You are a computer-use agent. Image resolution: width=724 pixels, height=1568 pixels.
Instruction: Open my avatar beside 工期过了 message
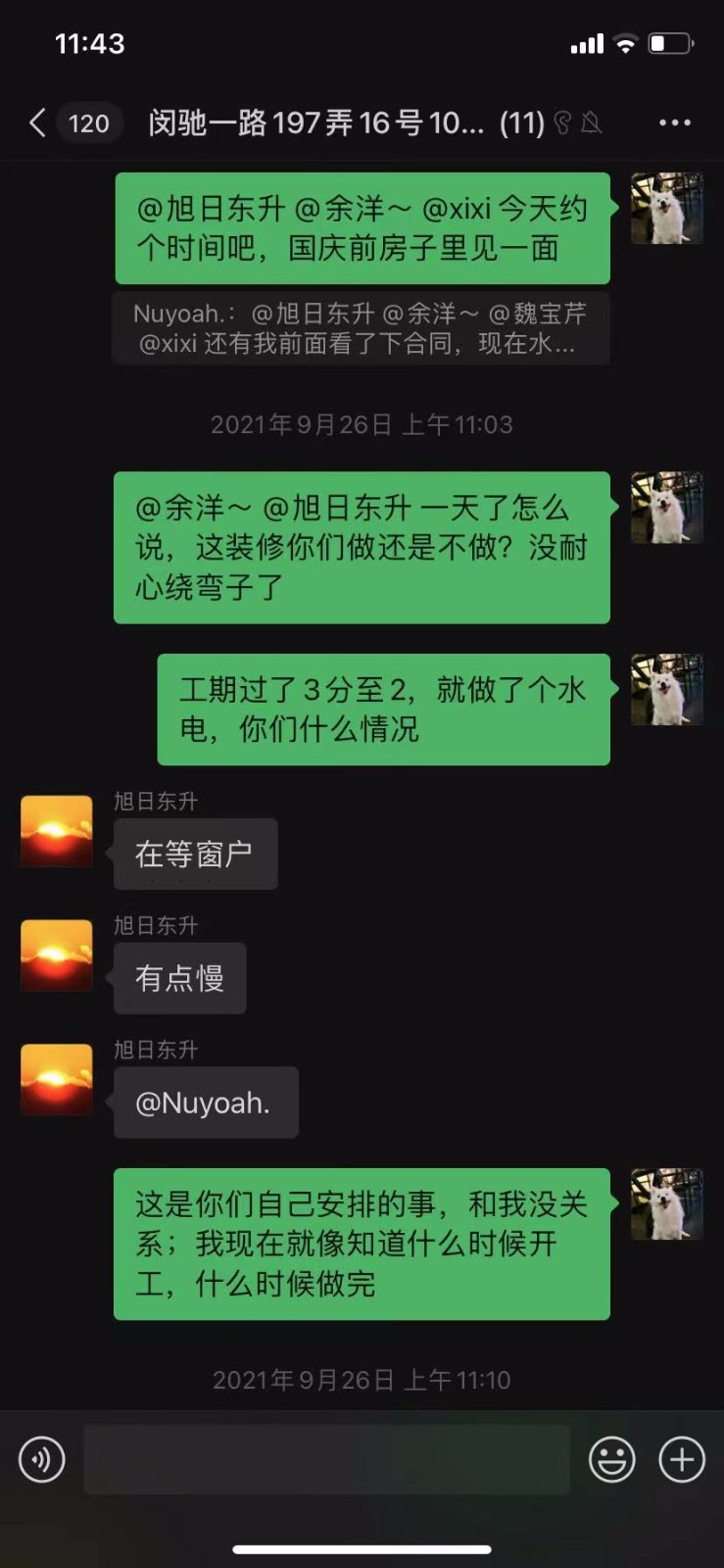coord(666,690)
